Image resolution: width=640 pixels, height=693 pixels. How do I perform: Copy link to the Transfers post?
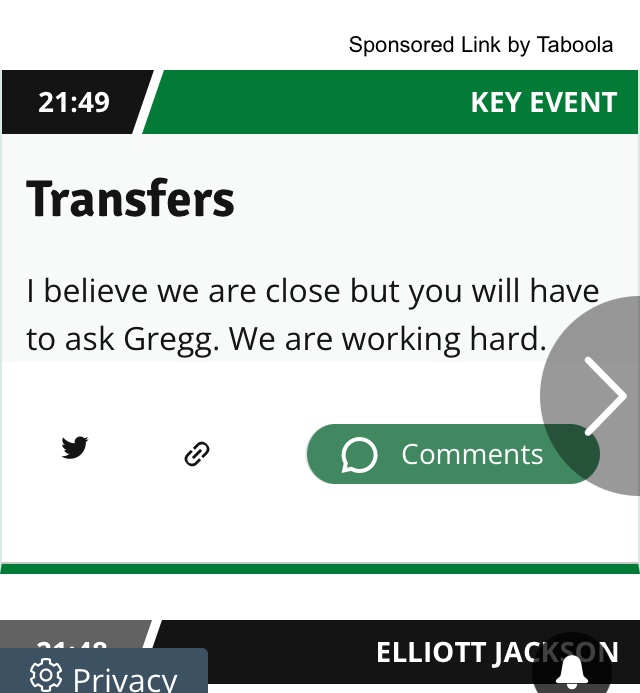coord(197,455)
